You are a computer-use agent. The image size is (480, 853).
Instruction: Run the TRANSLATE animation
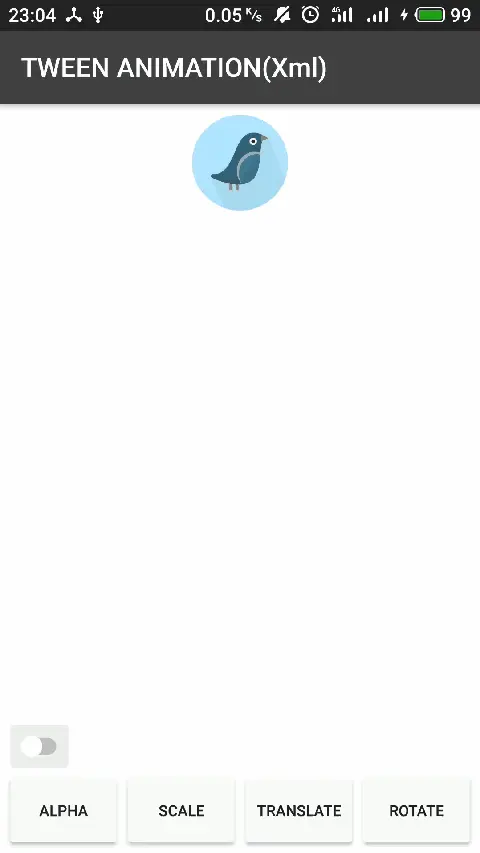click(299, 810)
